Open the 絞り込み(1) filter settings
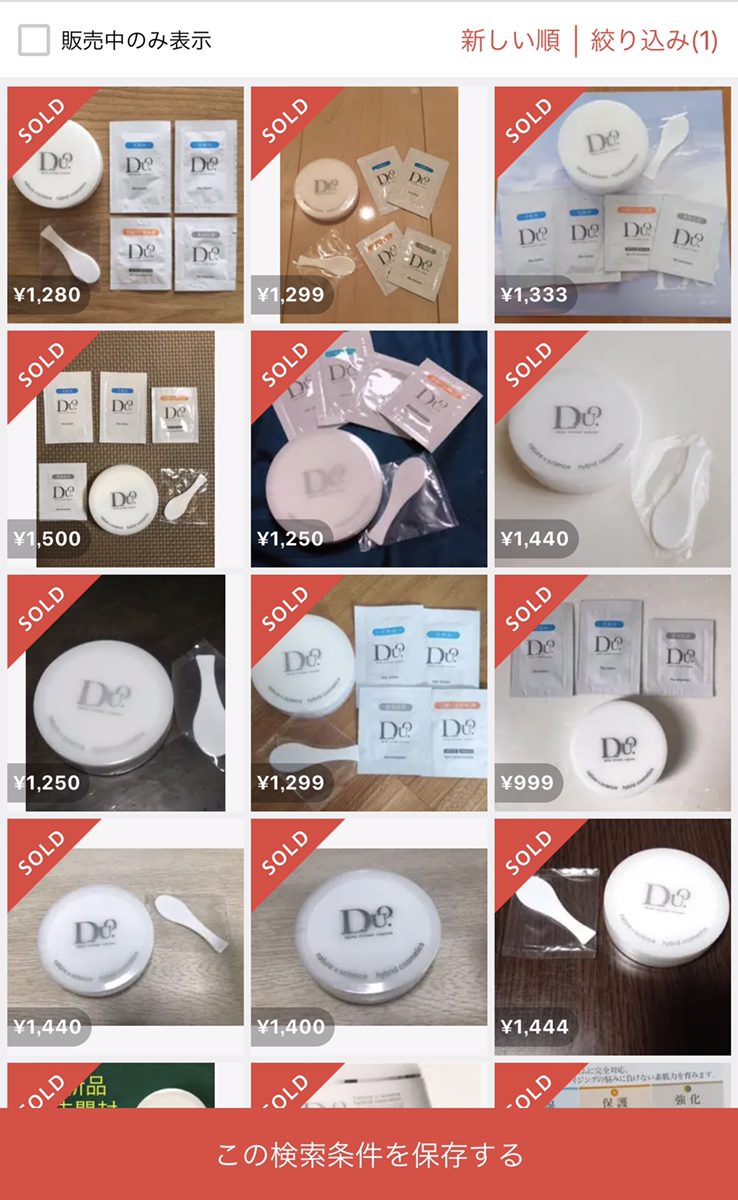The height and width of the screenshot is (1200, 738). tap(654, 41)
